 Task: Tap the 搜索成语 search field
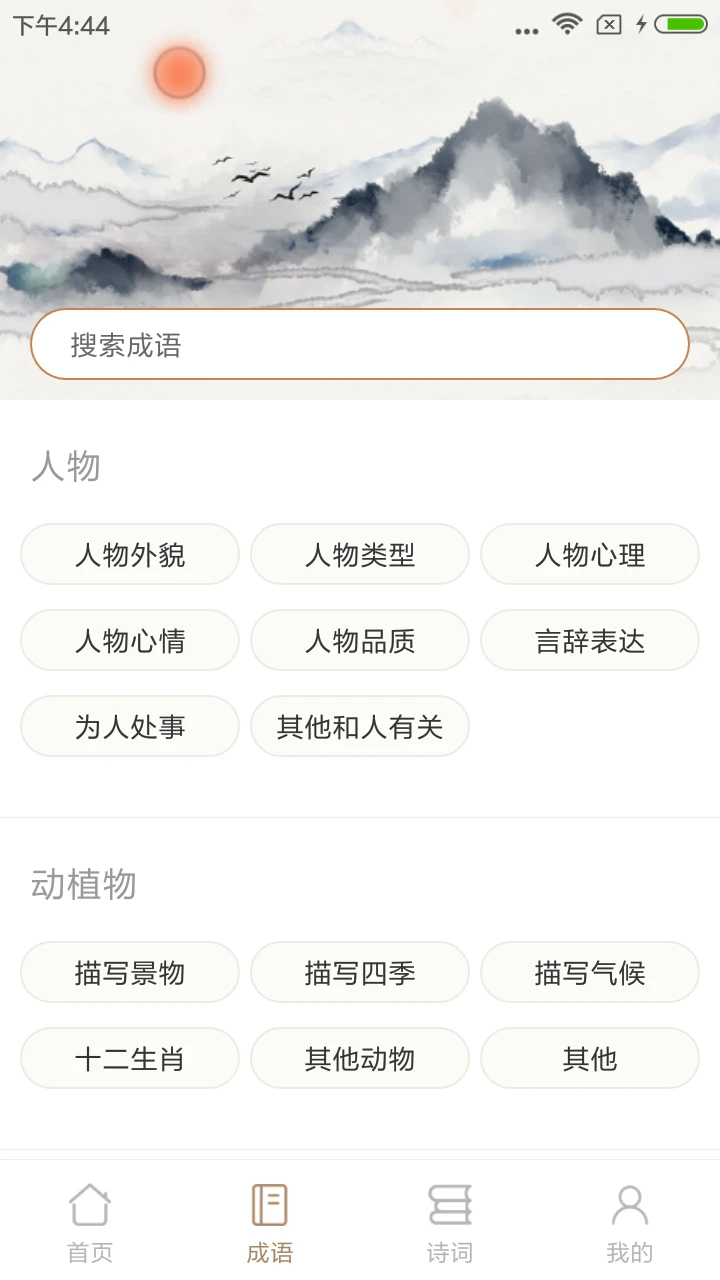[360, 343]
